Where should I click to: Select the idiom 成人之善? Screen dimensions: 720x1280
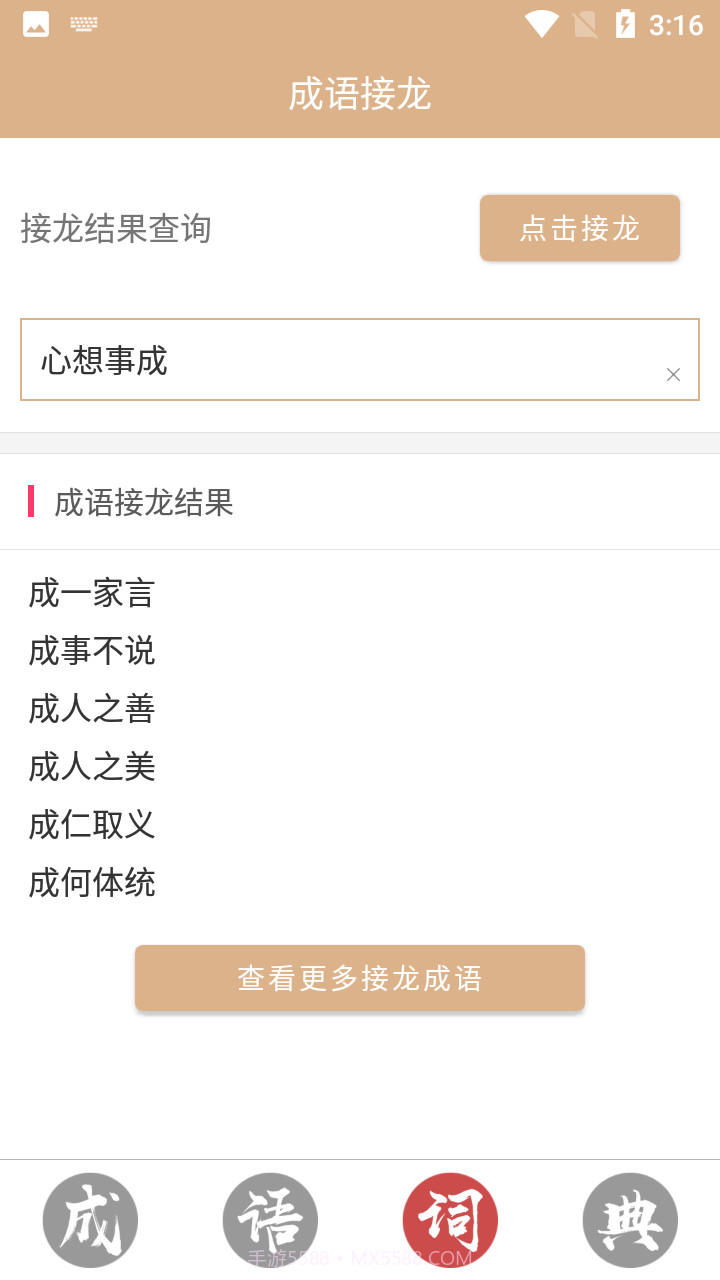pos(91,709)
